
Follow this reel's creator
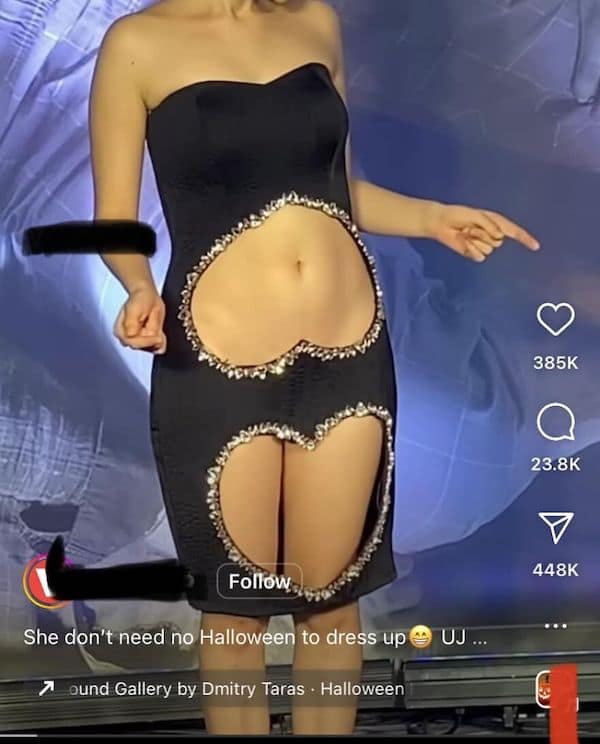click(x=259, y=581)
